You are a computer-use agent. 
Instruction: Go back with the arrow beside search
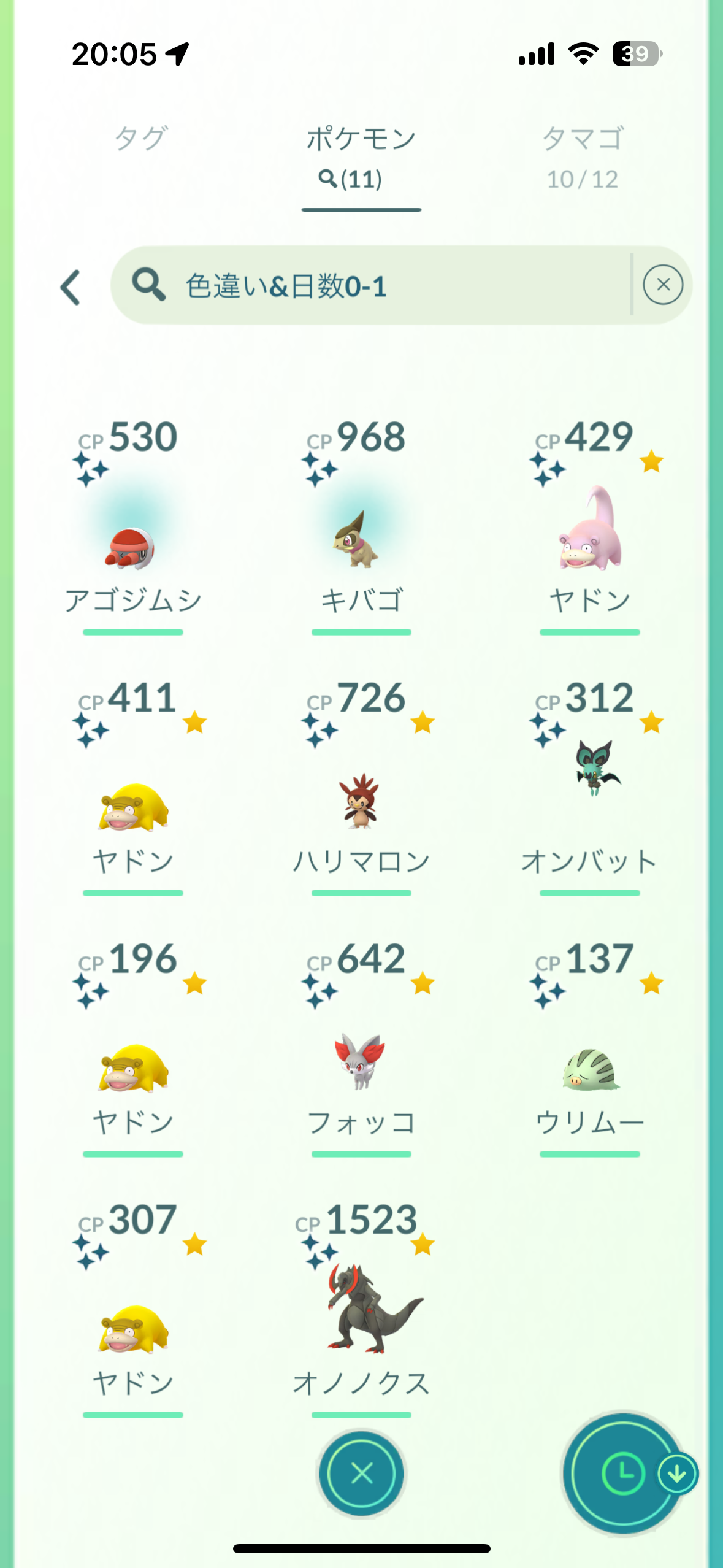tap(71, 286)
